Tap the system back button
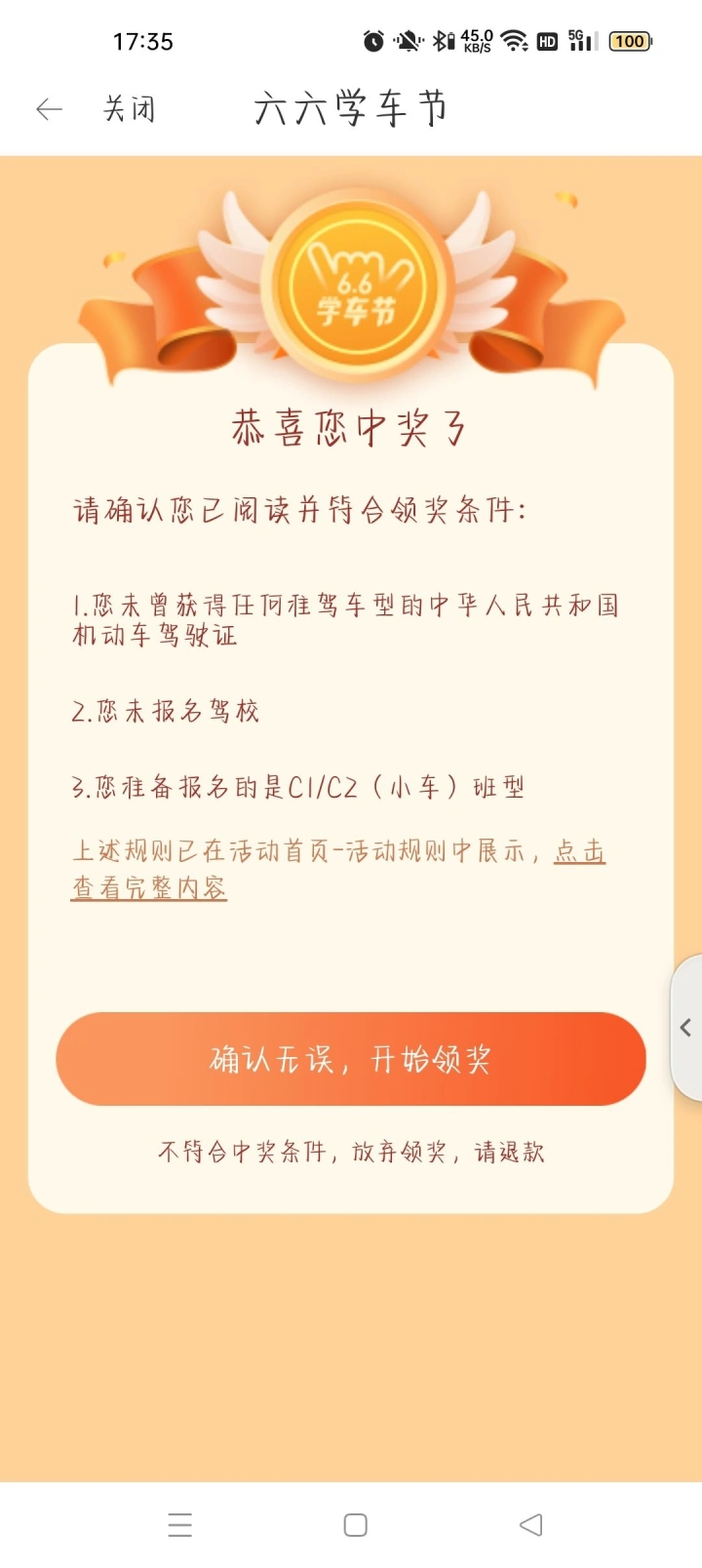702x1568 pixels. pyautogui.click(x=530, y=1525)
